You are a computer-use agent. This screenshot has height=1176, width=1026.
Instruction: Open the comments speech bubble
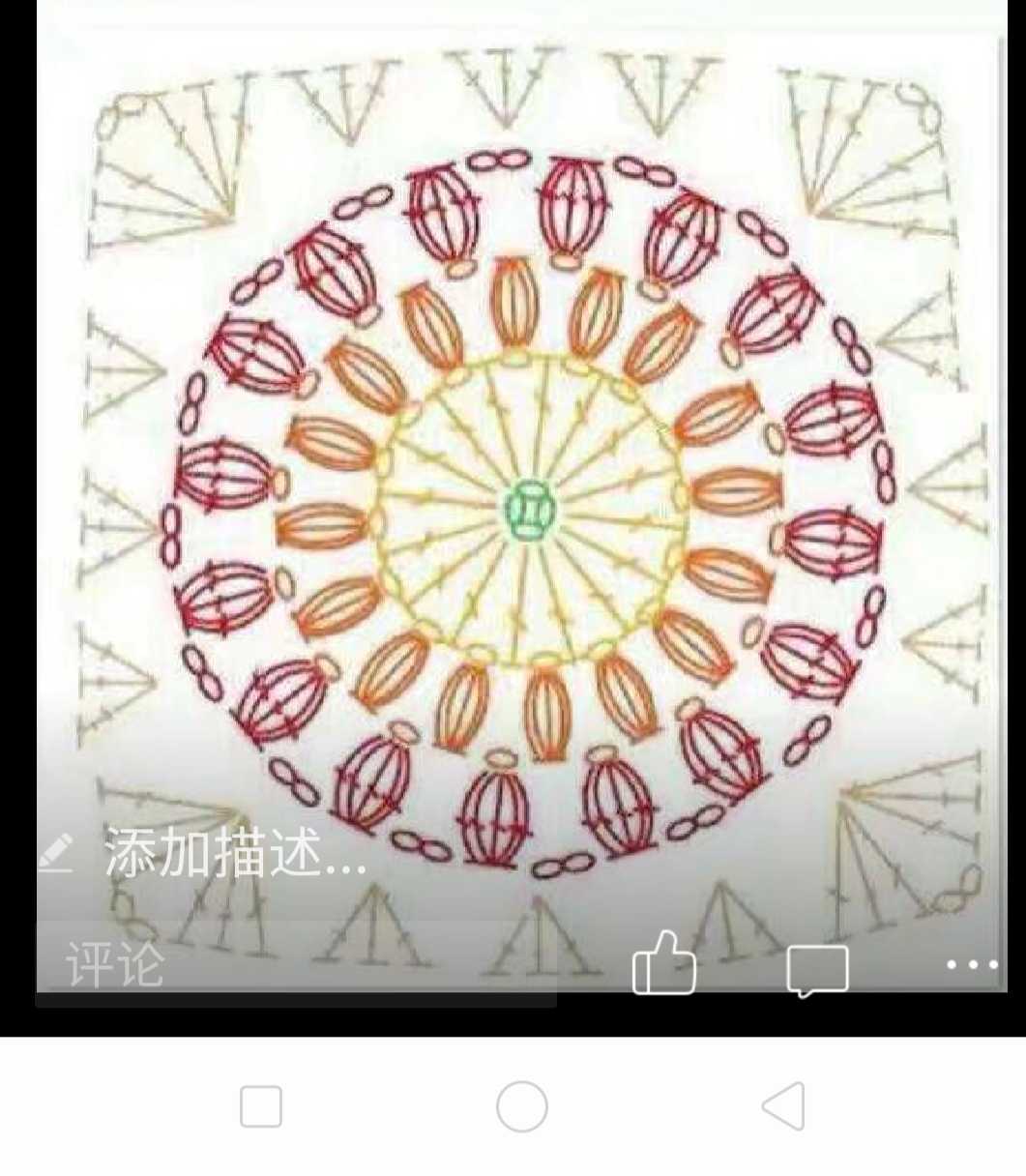coord(817,969)
